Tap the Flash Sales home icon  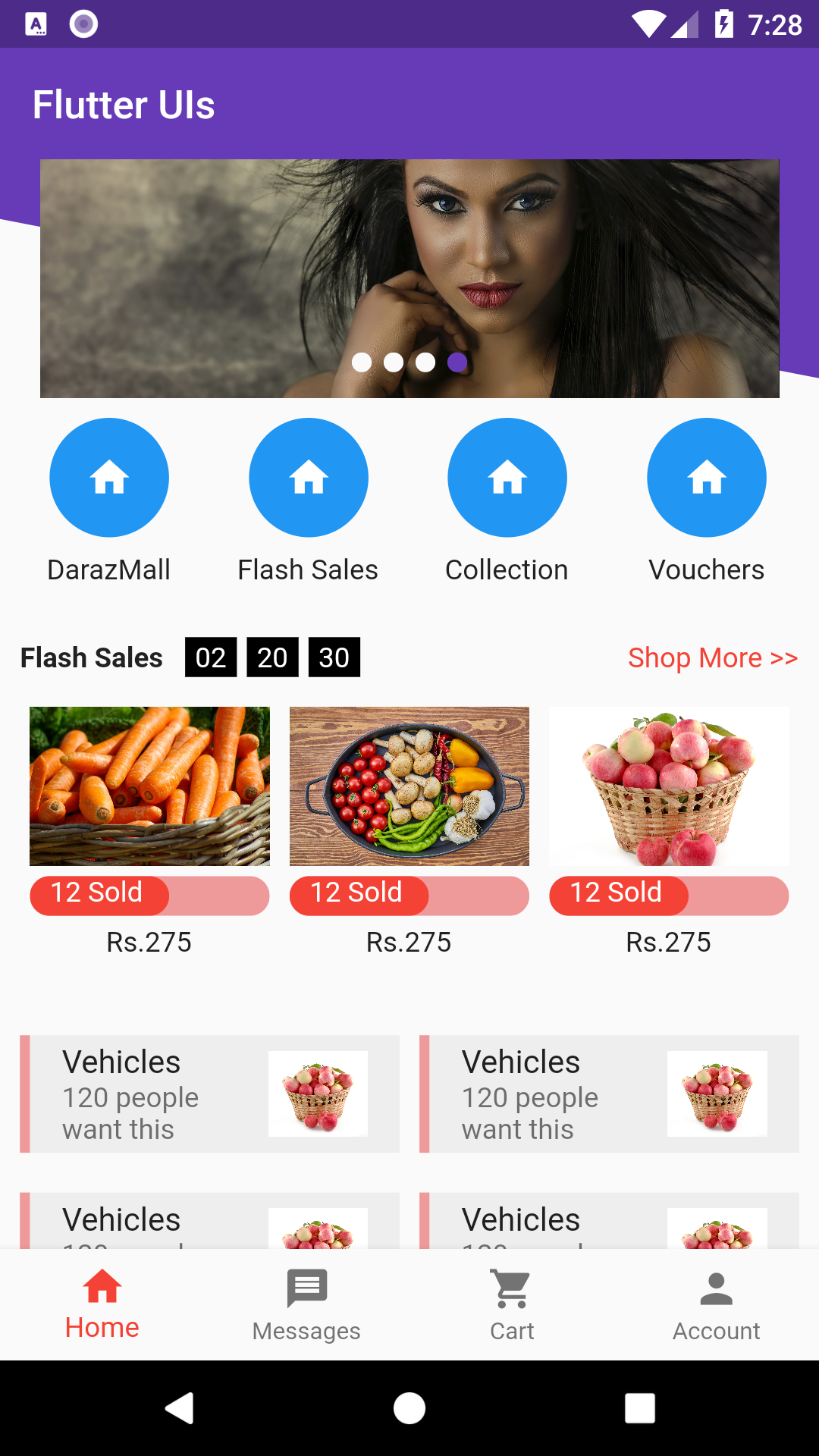308,477
